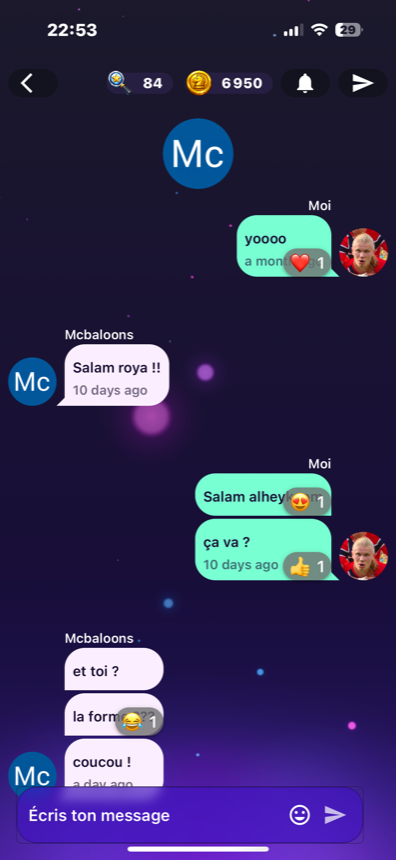Viewport: 396px width, 860px height.
Task: Open the paper plane icon in top bar
Action: [x=363, y=83]
